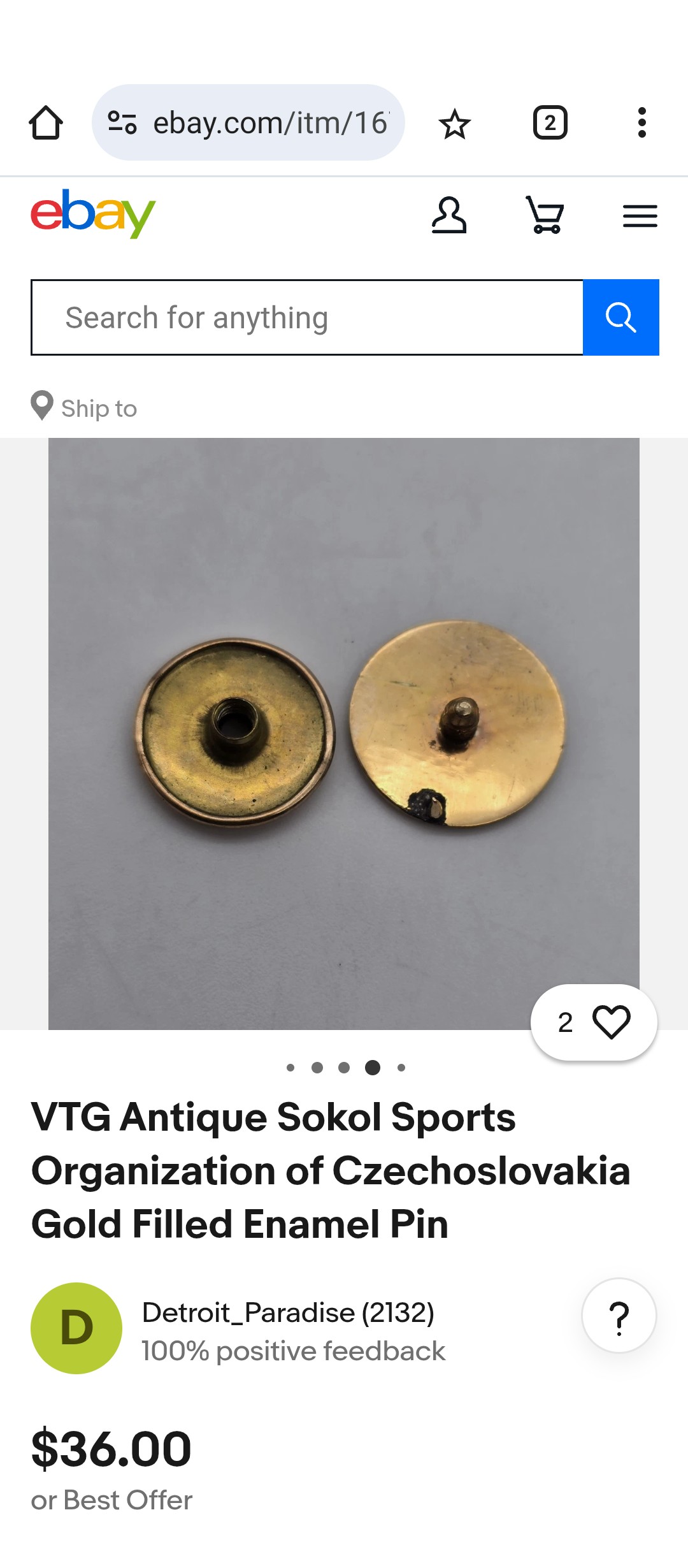Image resolution: width=688 pixels, height=1568 pixels.
Task: Tap the blue search button
Action: tap(620, 317)
